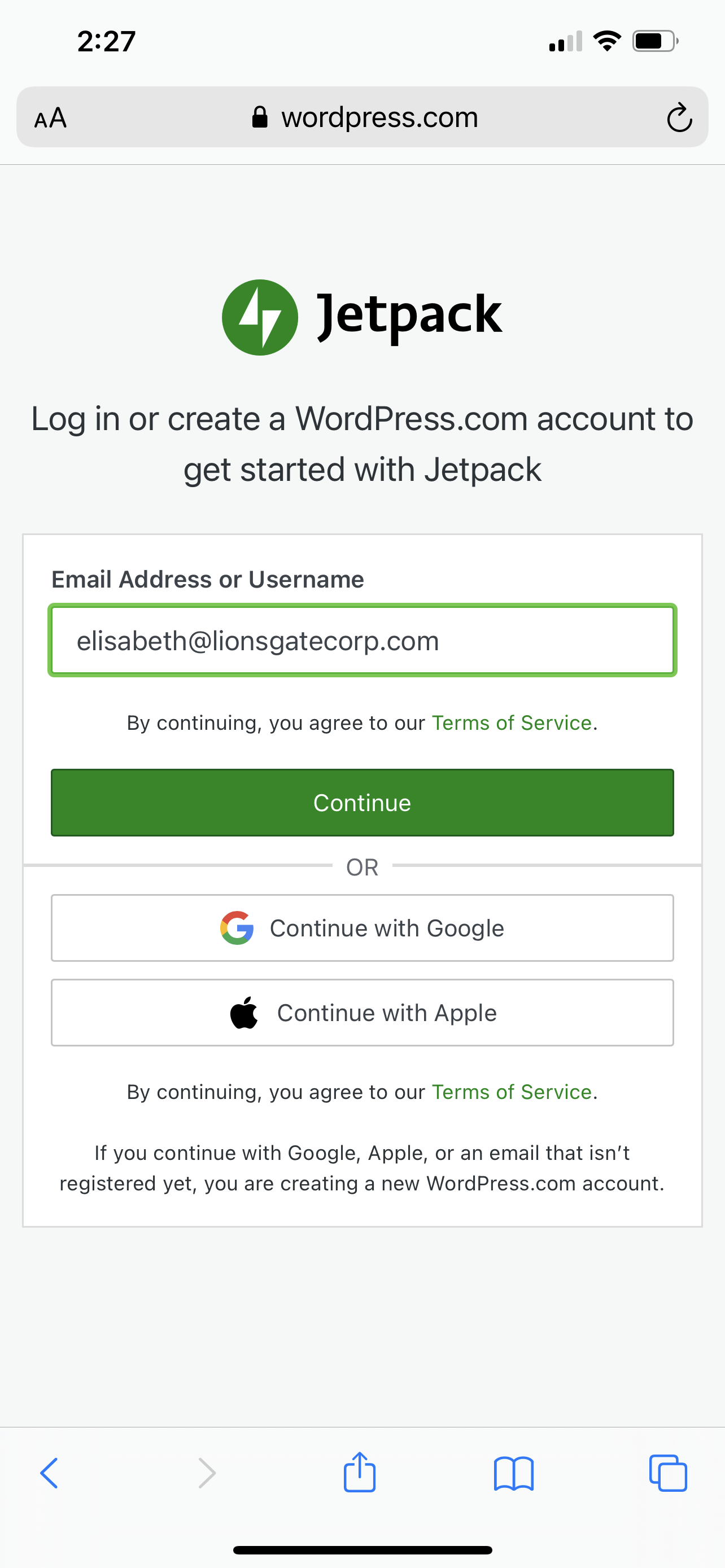Image resolution: width=725 pixels, height=1568 pixels.
Task: Show open Safari tabs
Action: coord(668,1473)
